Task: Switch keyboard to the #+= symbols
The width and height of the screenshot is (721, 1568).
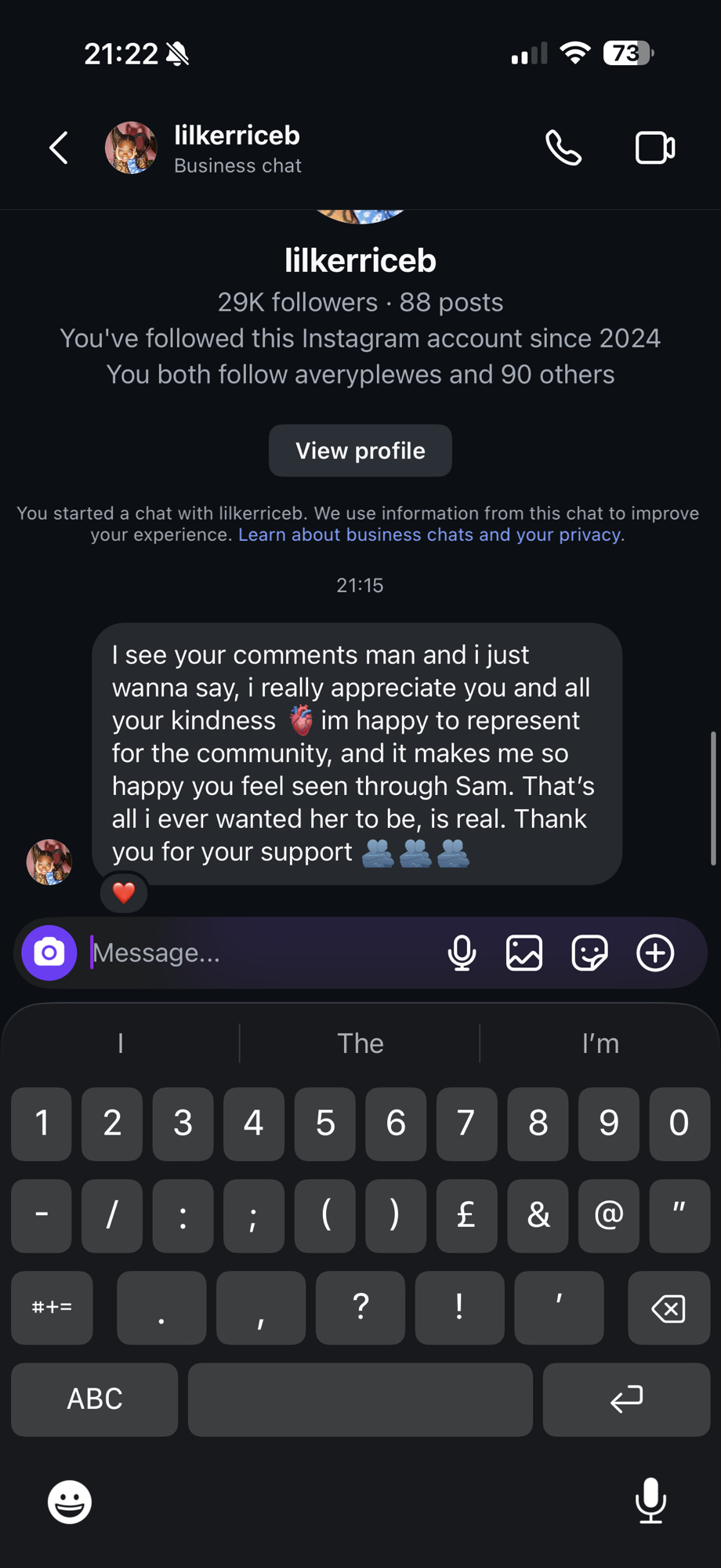Action: (x=52, y=1308)
